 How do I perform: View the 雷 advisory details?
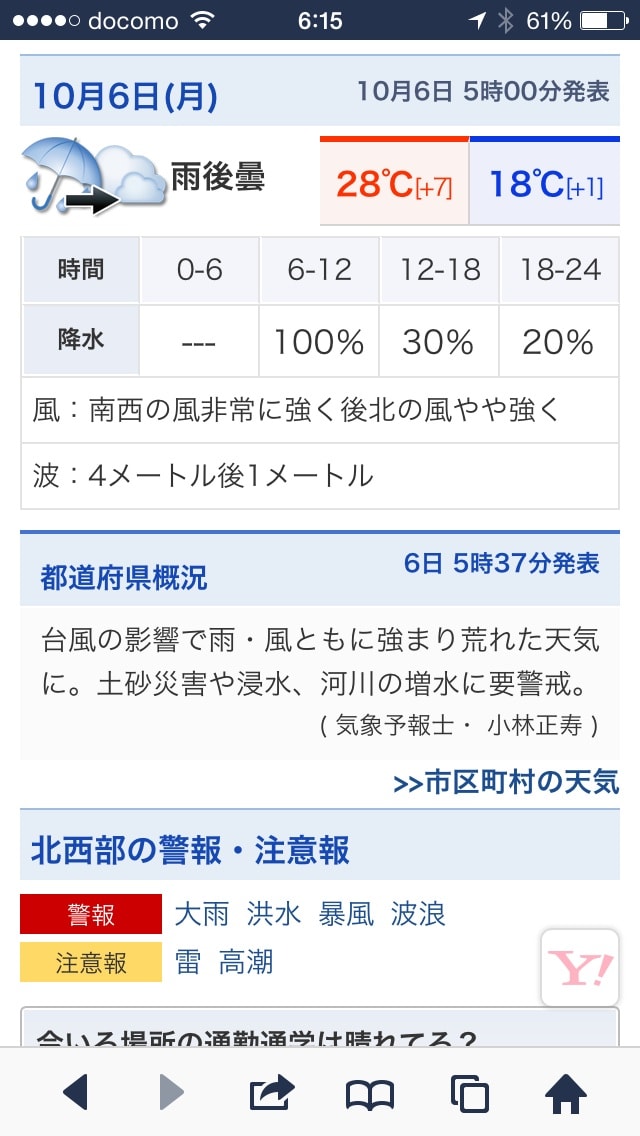pyautogui.click(x=188, y=963)
